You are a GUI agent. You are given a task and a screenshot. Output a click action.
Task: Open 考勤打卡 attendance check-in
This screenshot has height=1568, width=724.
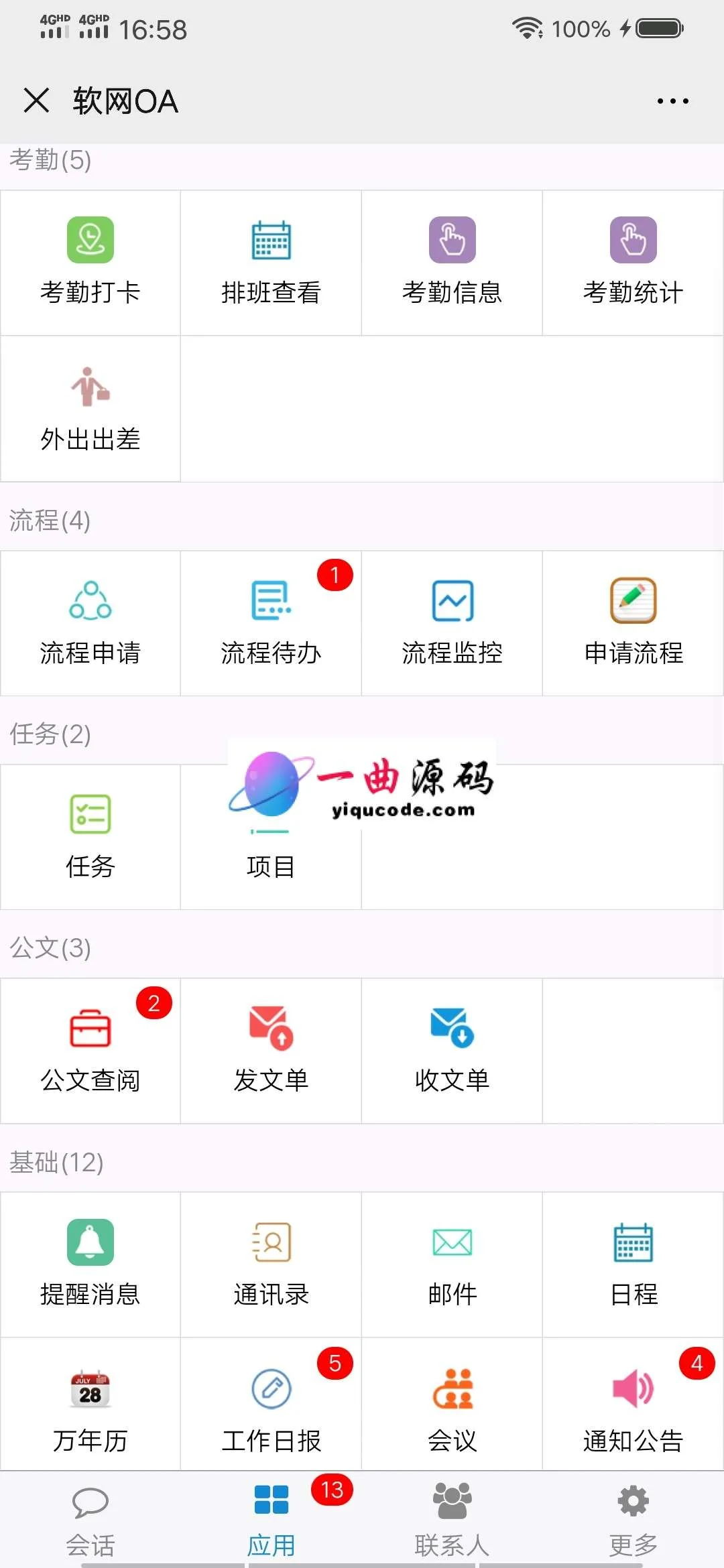pyautogui.click(x=90, y=263)
